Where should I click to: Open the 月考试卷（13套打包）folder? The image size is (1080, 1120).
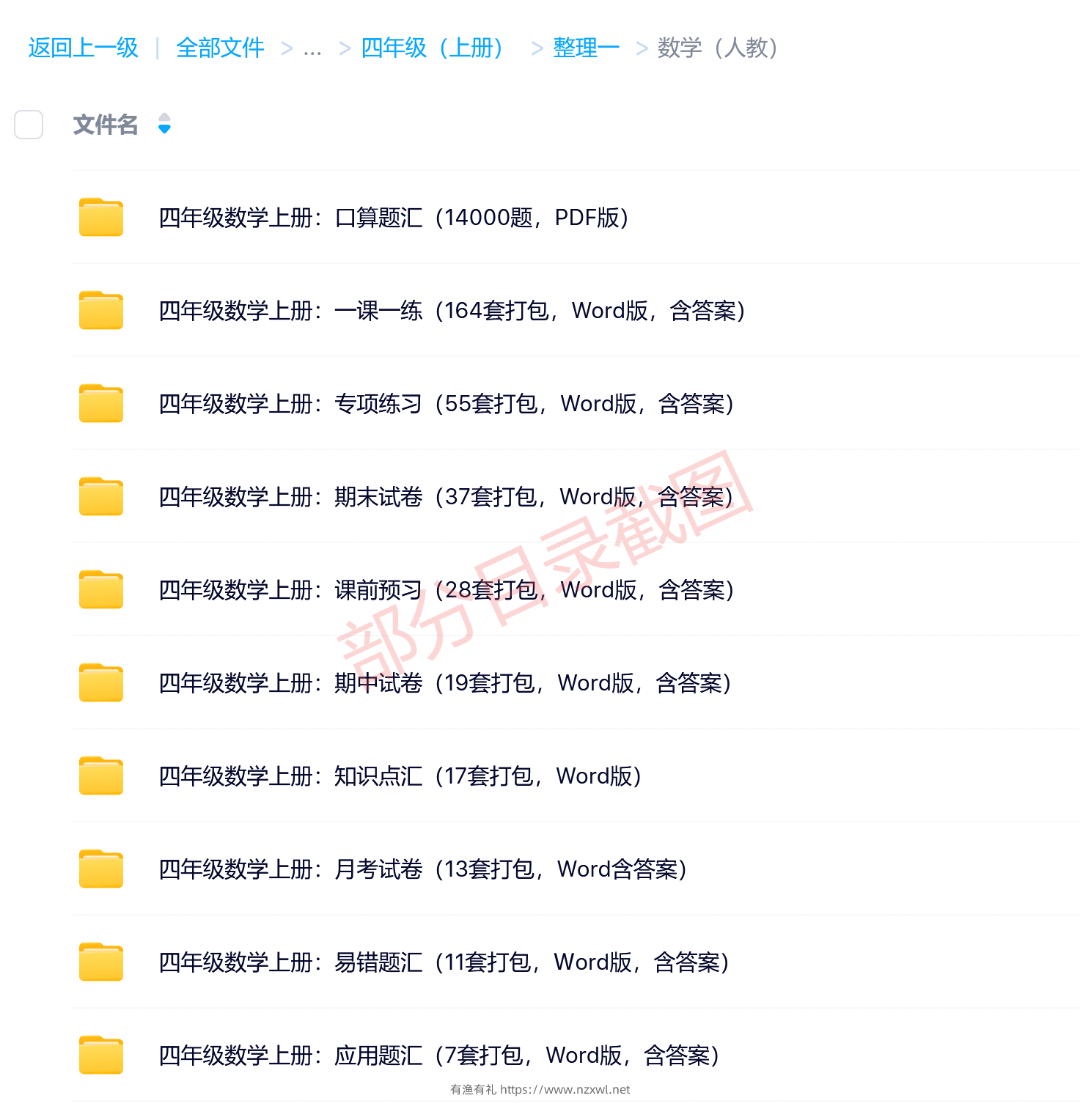pos(422,869)
